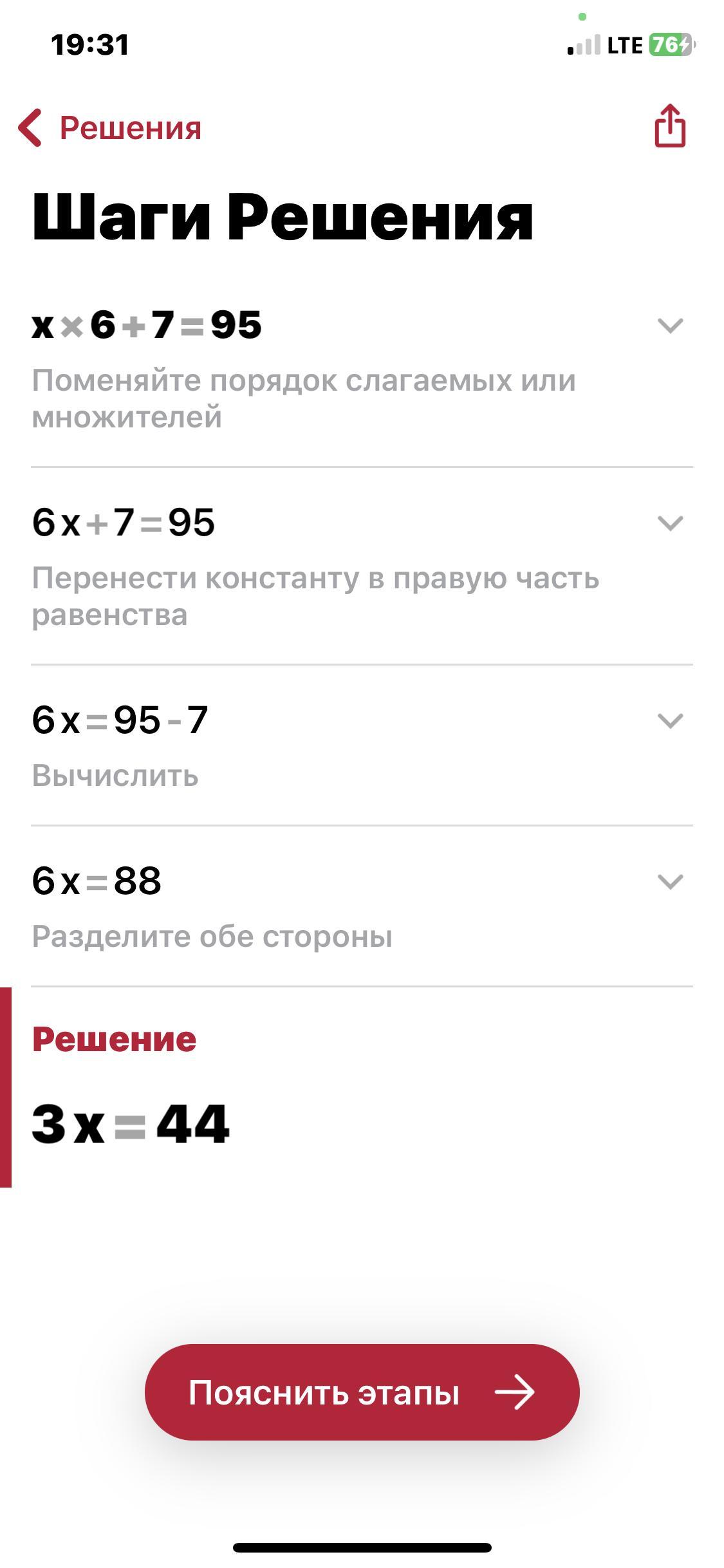
Task: Tap the Пояснить этапы button
Action: [x=362, y=1393]
